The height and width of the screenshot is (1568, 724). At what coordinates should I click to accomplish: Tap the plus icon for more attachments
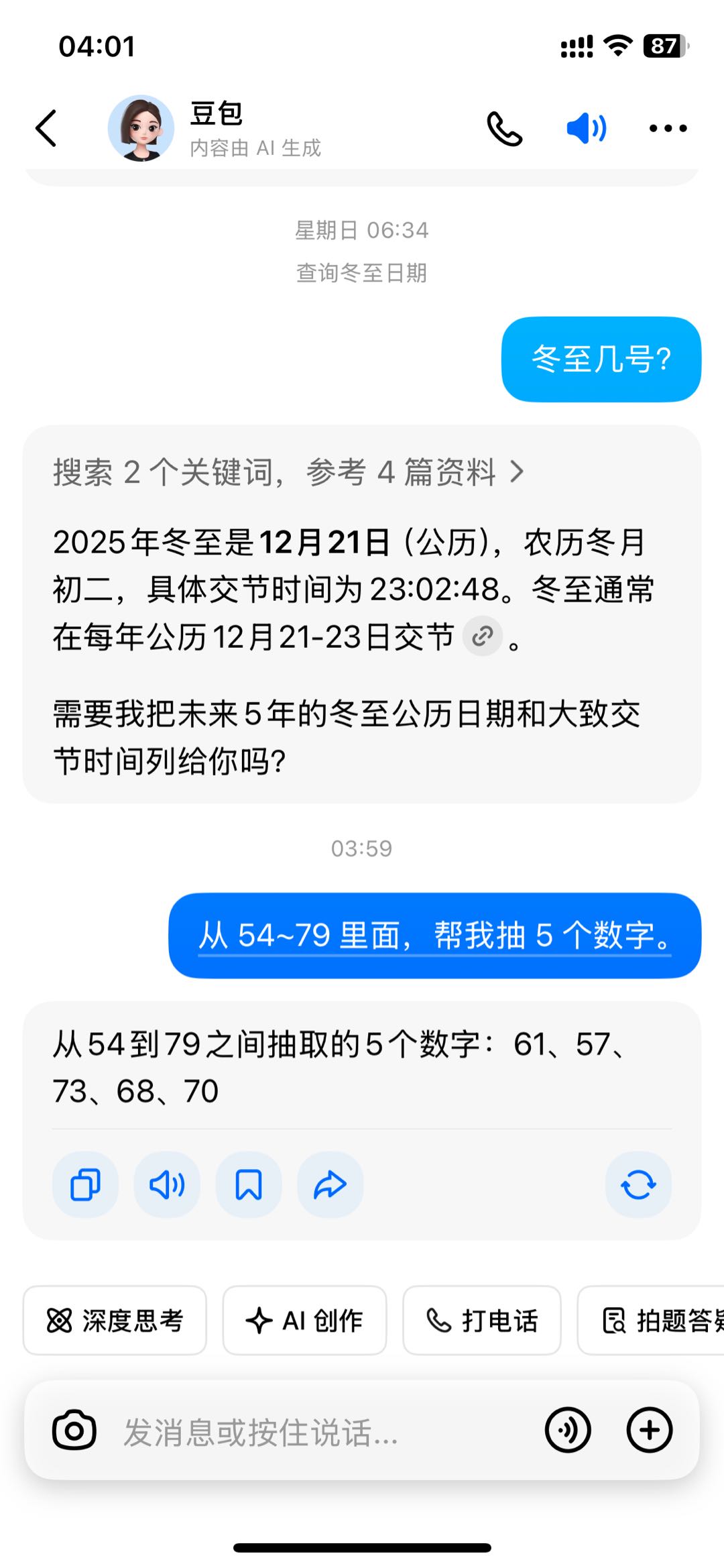(648, 1429)
